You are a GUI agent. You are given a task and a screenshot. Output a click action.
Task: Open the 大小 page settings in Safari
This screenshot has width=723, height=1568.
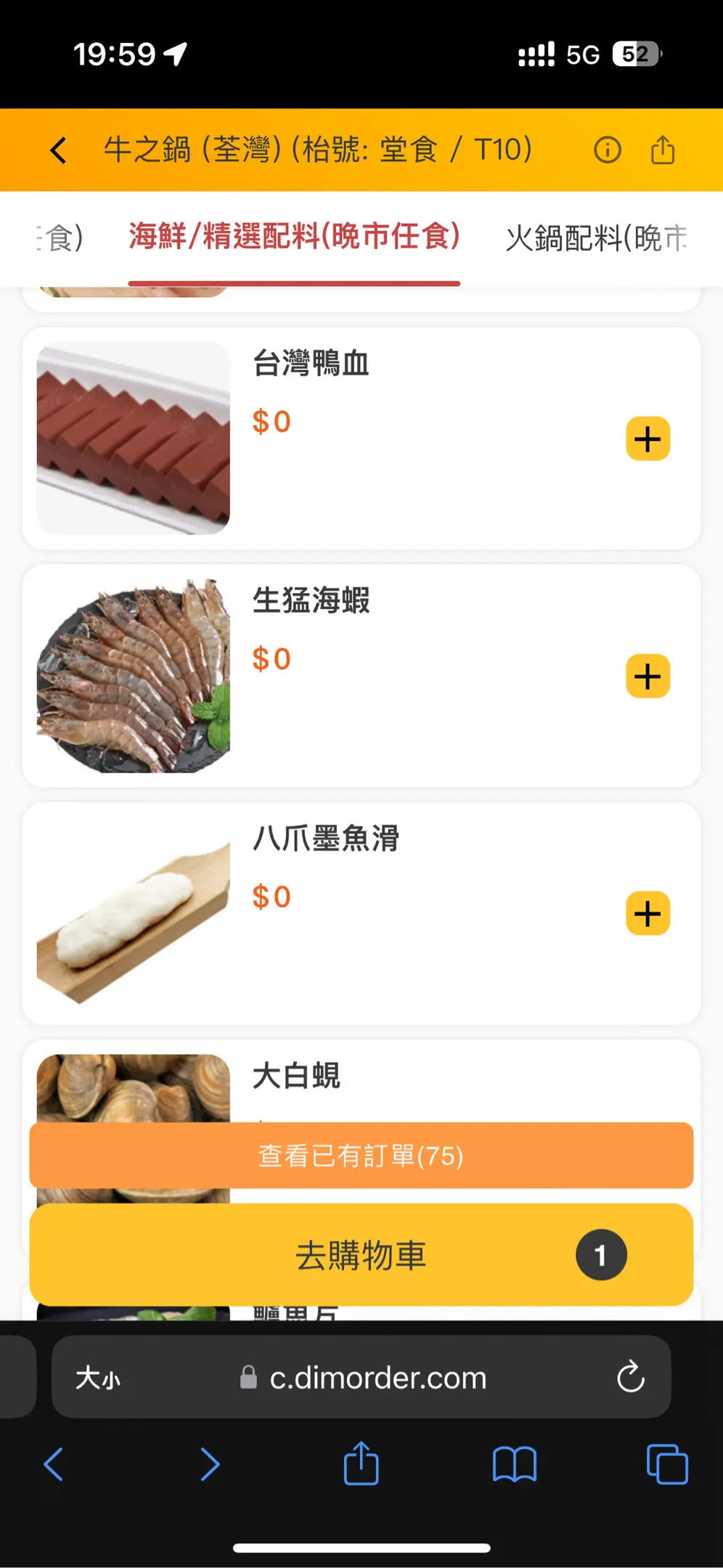pos(98,1378)
